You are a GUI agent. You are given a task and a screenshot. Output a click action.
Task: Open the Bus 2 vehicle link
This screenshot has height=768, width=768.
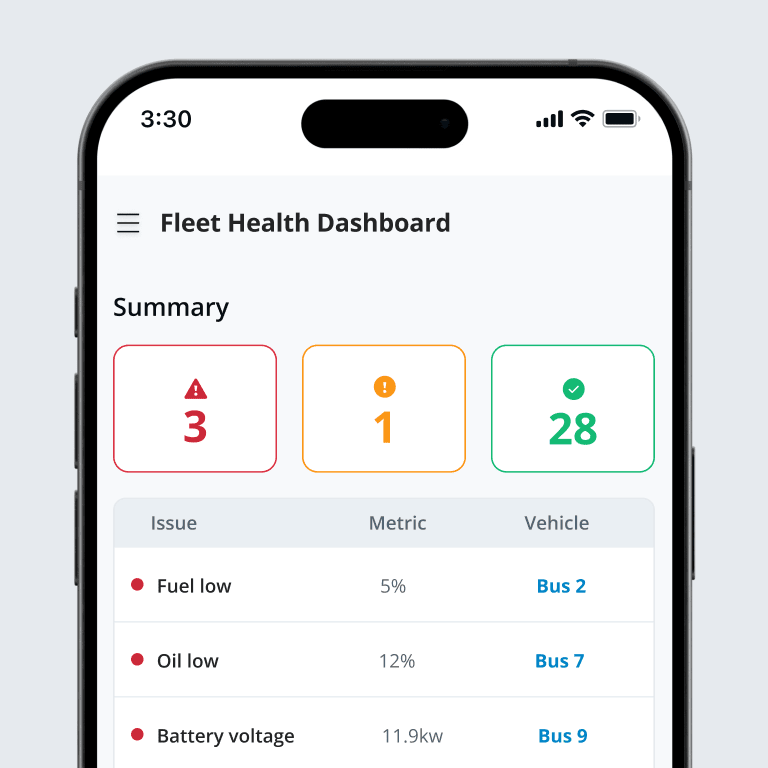click(x=561, y=586)
